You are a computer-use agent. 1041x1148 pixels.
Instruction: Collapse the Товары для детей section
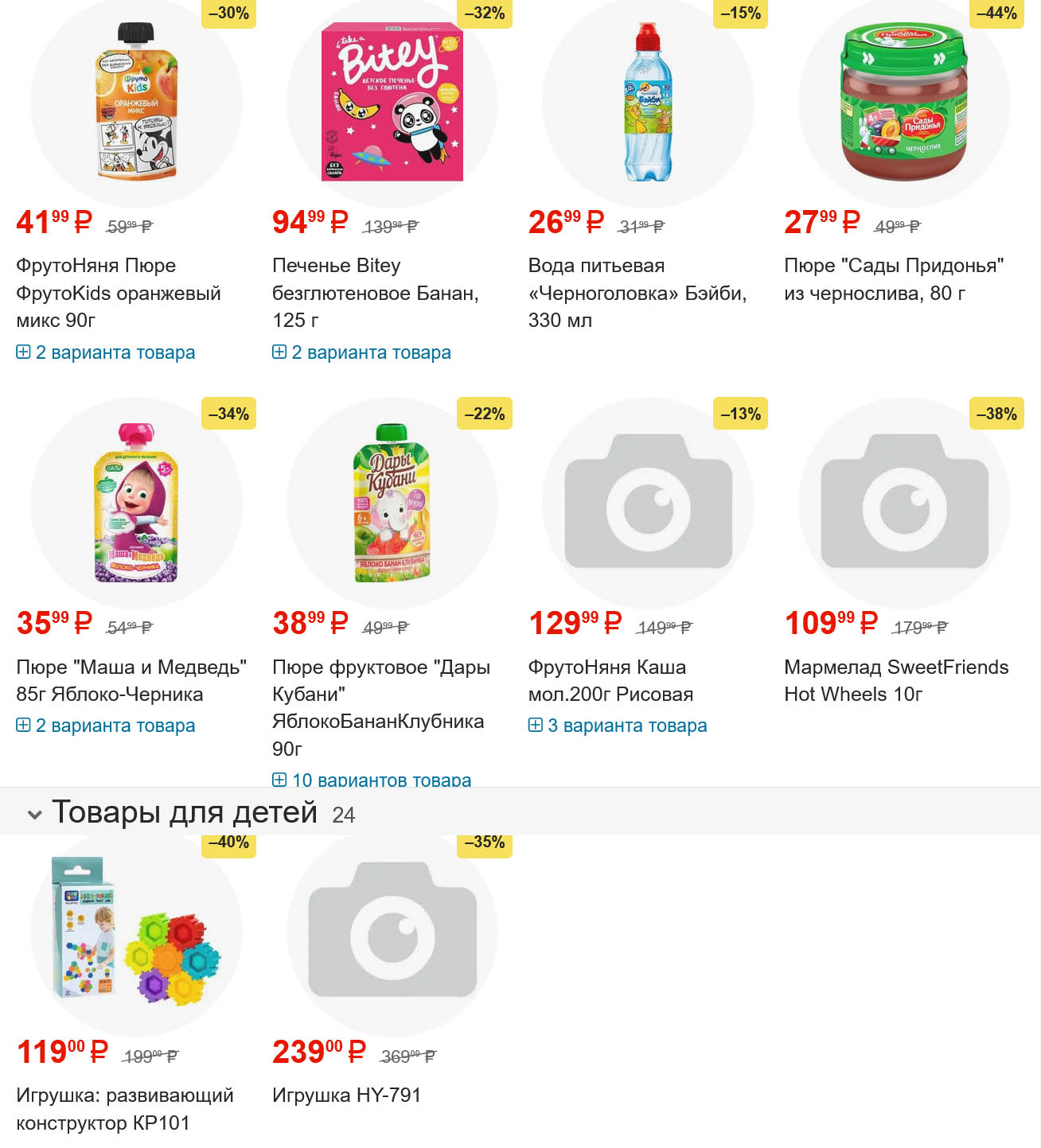click(x=34, y=814)
